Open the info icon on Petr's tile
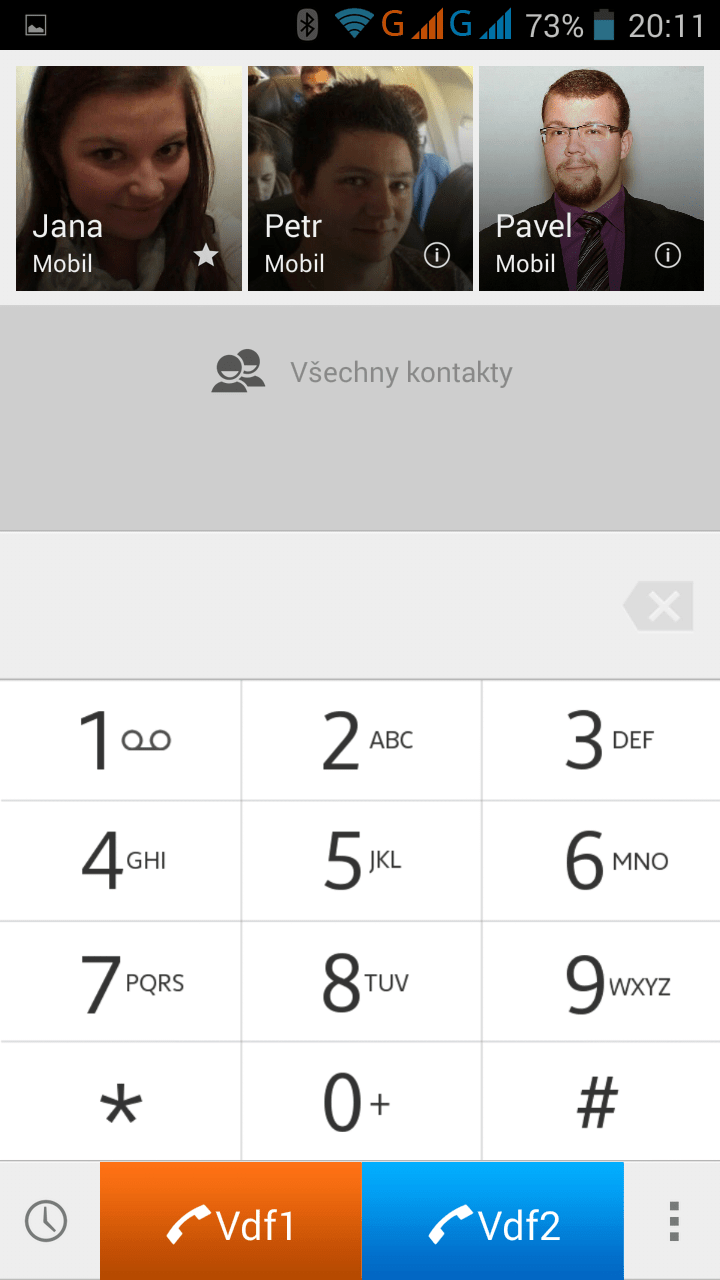The width and height of the screenshot is (720, 1280). 437,256
